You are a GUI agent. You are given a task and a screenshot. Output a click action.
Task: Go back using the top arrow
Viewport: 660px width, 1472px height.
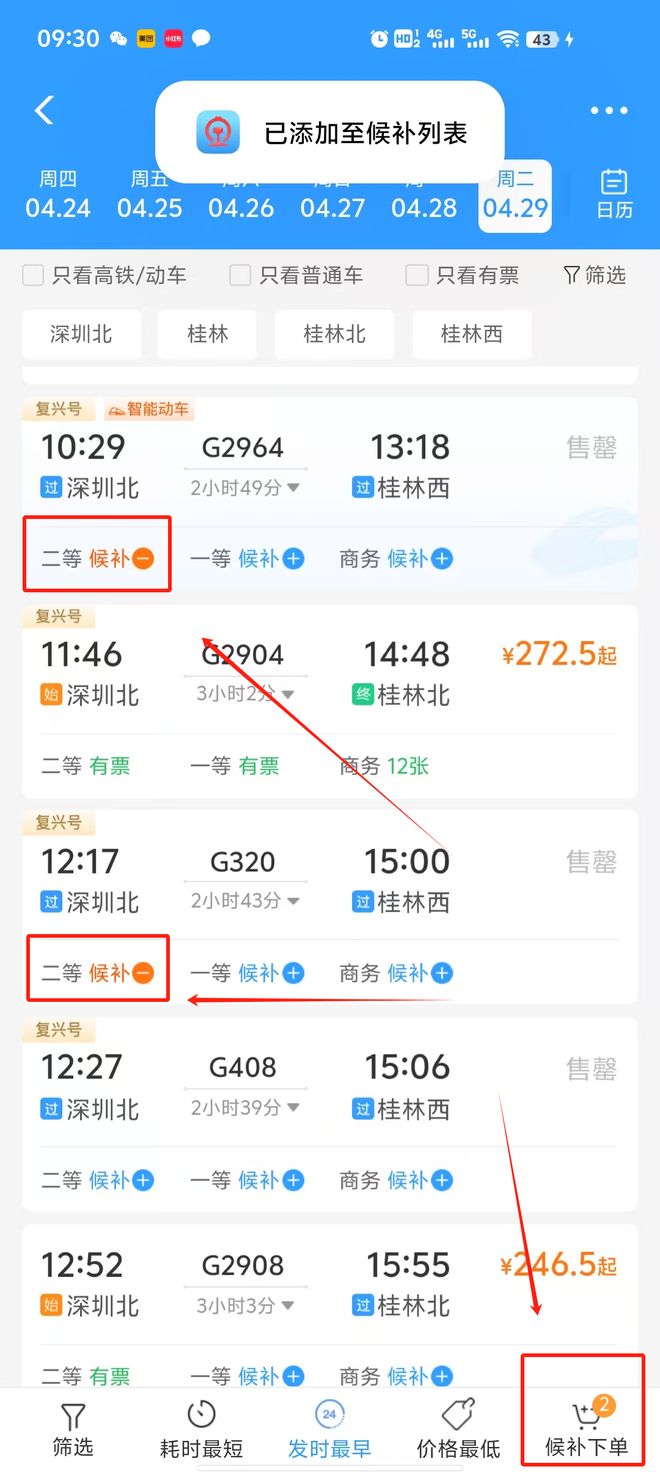click(44, 110)
